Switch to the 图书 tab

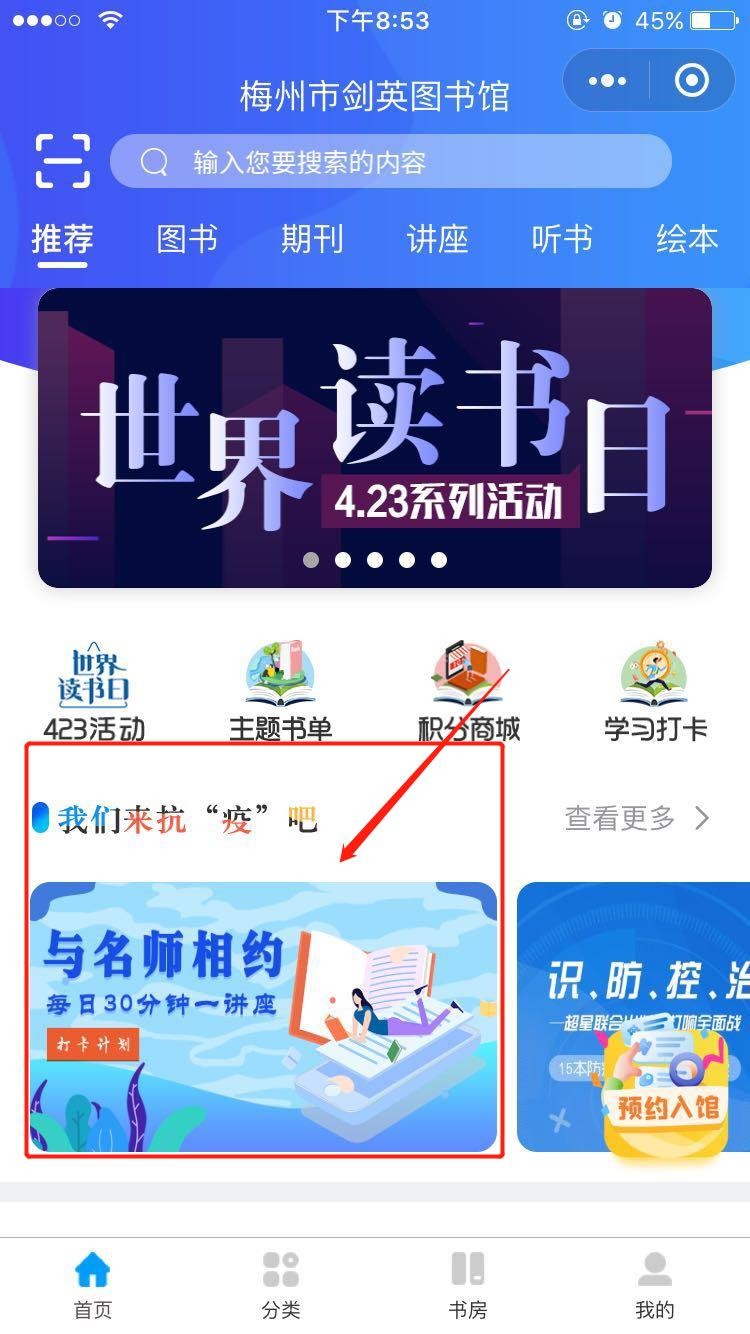pyautogui.click(x=187, y=240)
